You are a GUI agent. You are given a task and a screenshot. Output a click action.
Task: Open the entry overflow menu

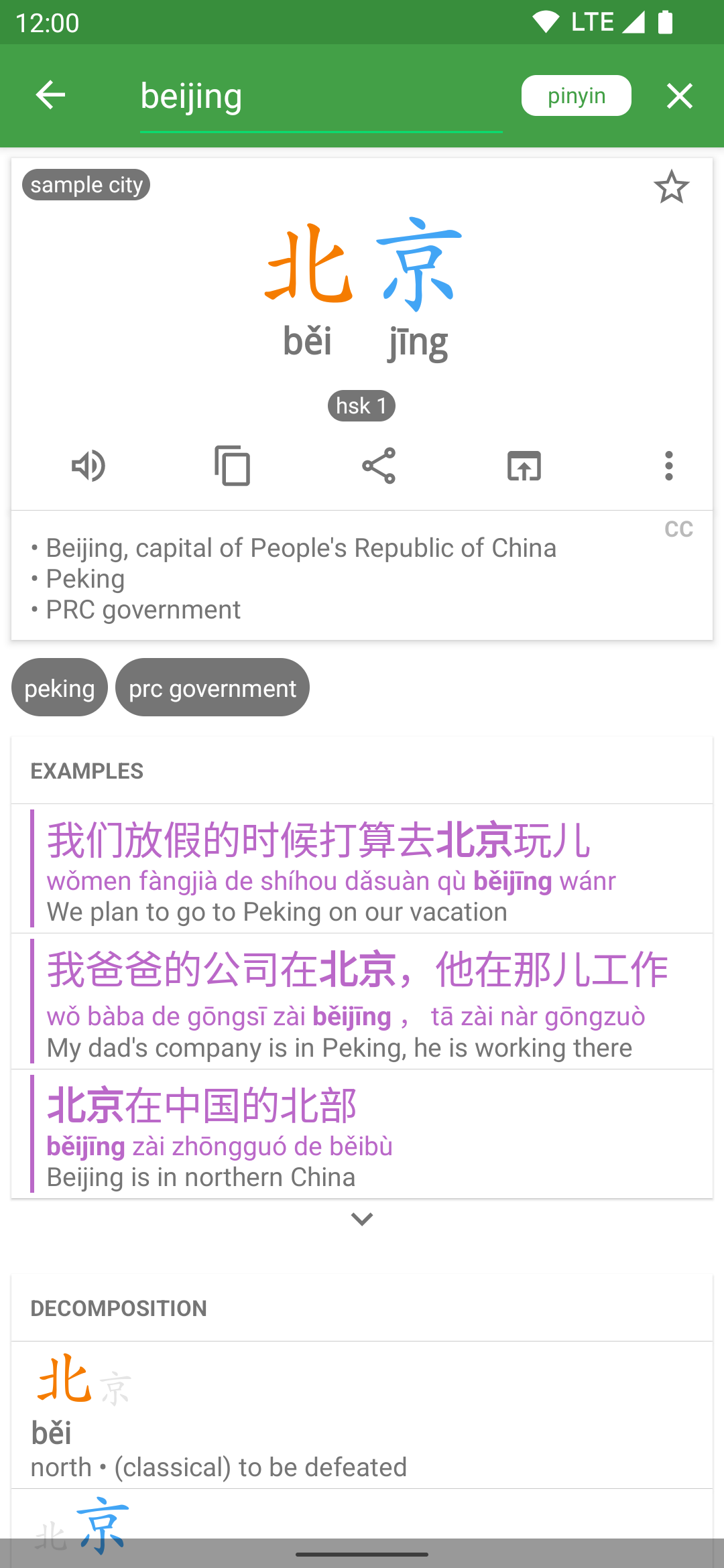coord(668,466)
